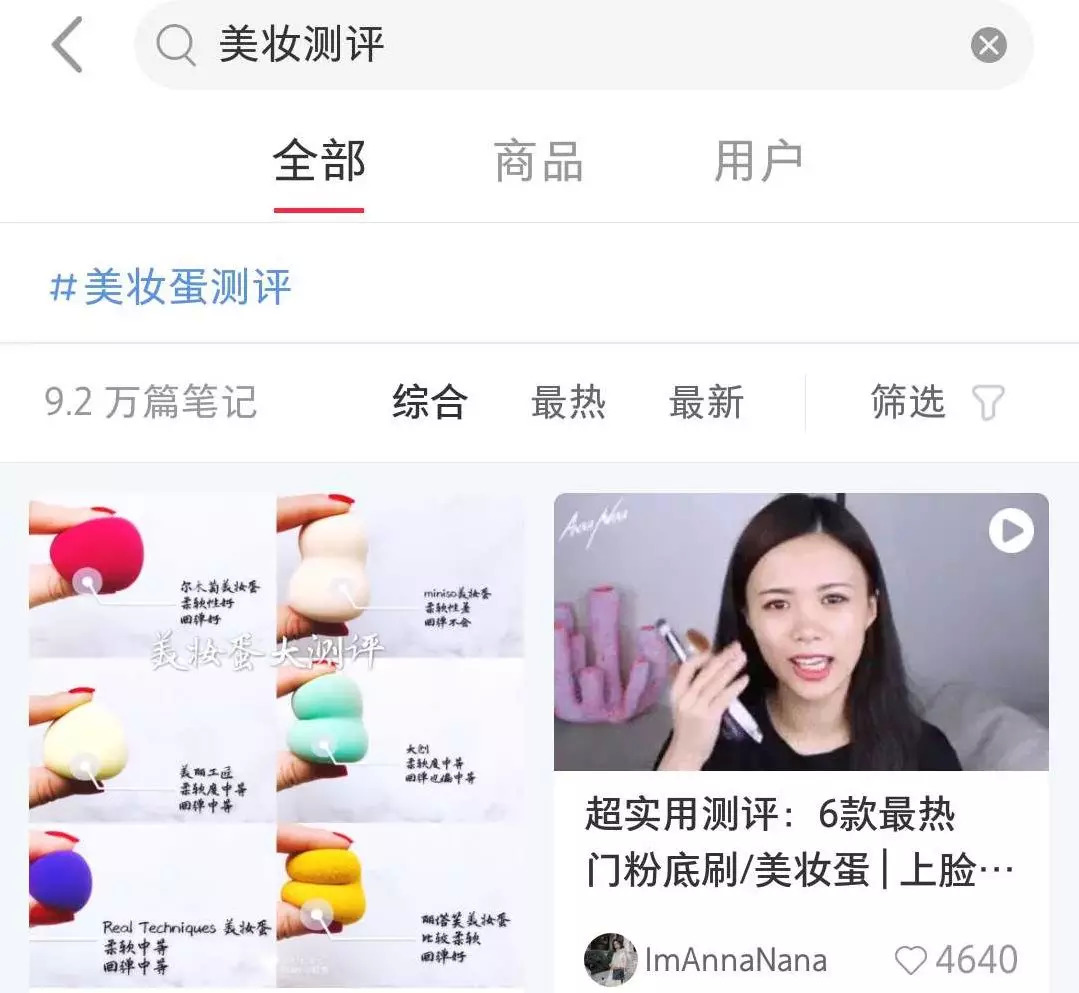
Task: Sort results by 综合
Action: click(x=429, y=402)
